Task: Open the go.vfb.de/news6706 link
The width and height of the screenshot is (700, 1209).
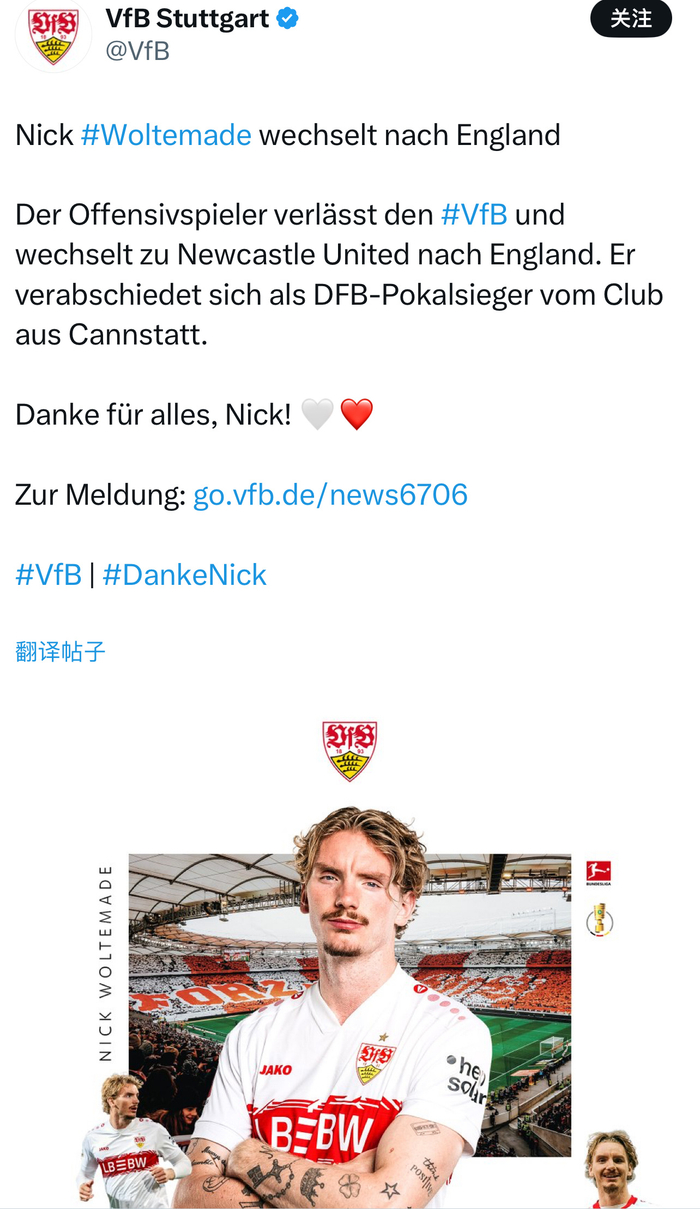Action: pyautogui.click(x=330, y=495)
